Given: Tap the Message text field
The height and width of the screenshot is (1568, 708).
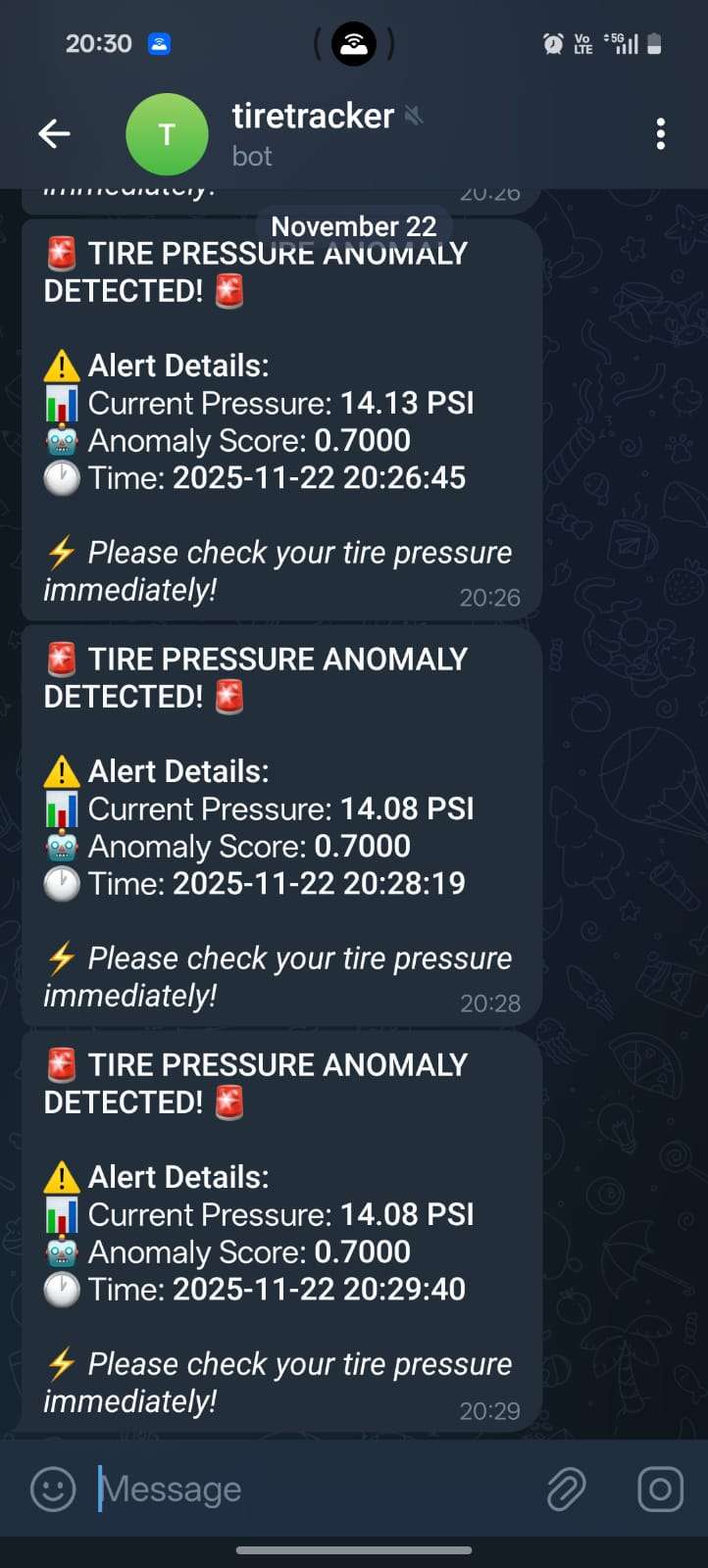Looking at the screenshot, I should pyautogui.click(x=314, y=1489).
